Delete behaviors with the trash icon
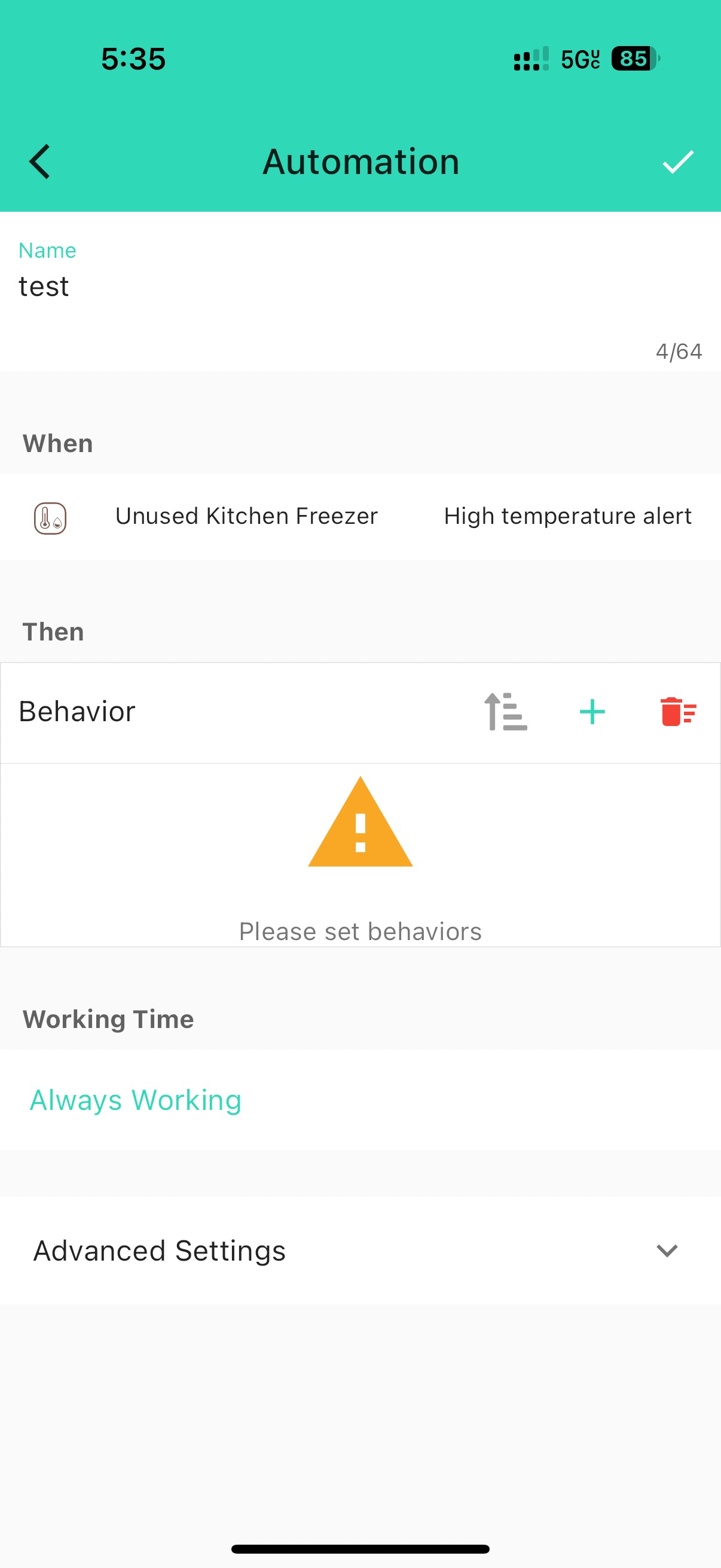This screenshot has width=721, height=1568. (678, 712)
